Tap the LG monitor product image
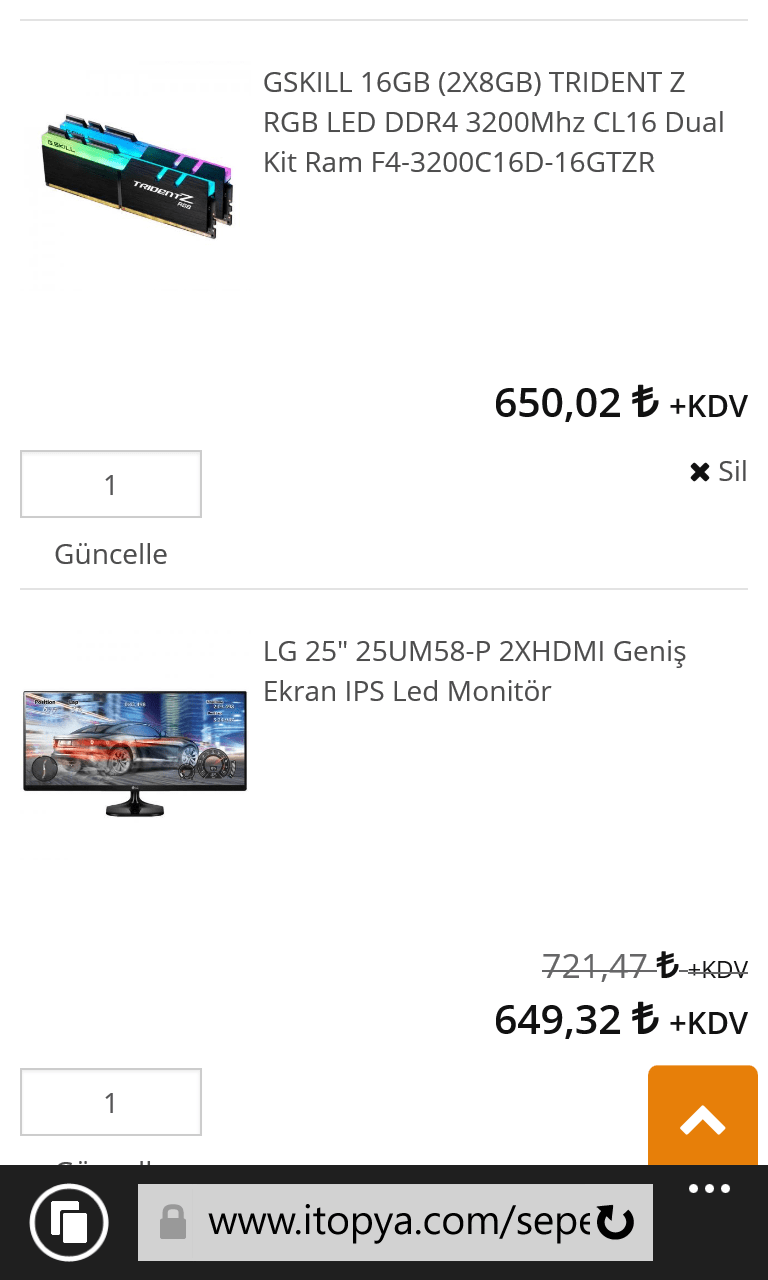Screen dimensions: 768x1280 pyautogui.click(x=135, y=752)
